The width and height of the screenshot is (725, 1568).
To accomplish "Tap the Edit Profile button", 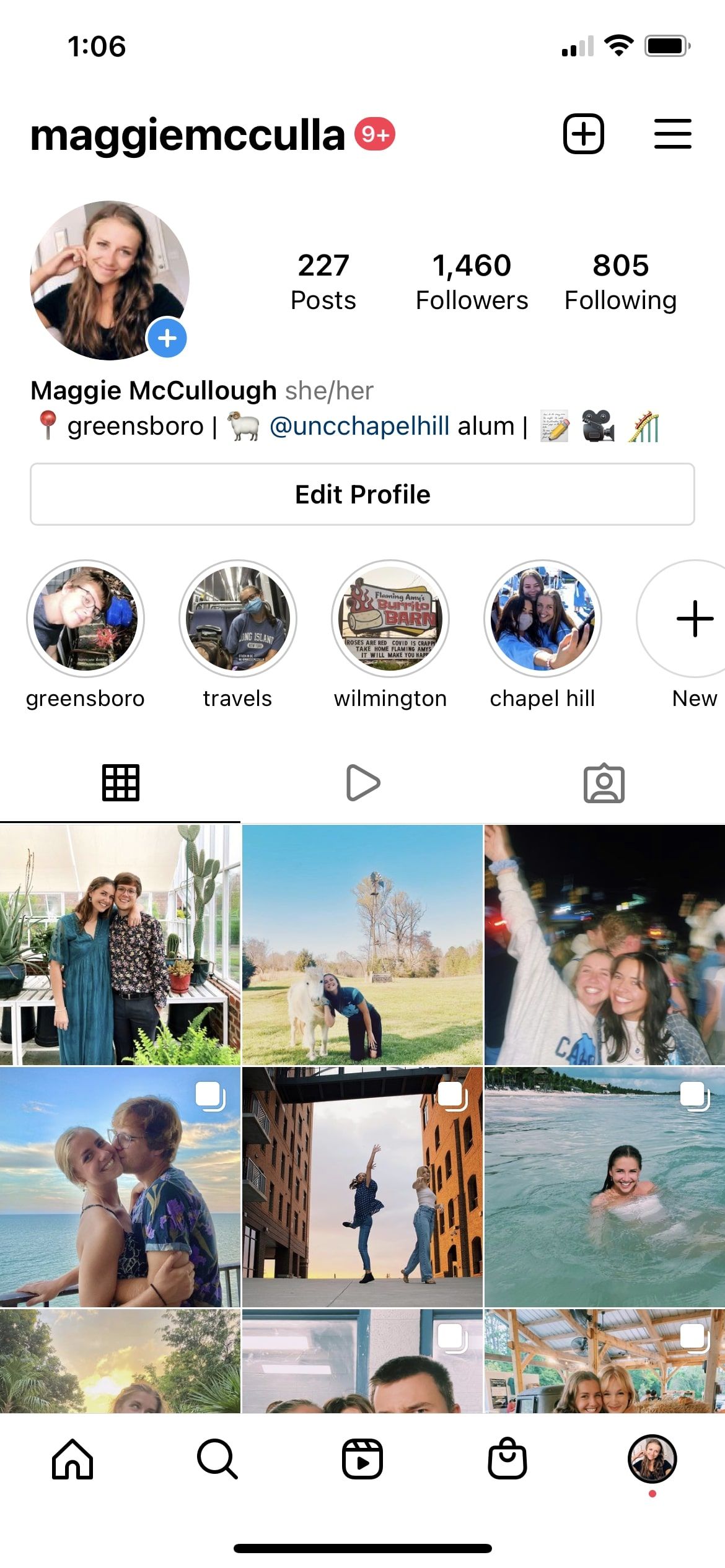I will [362, 494].
